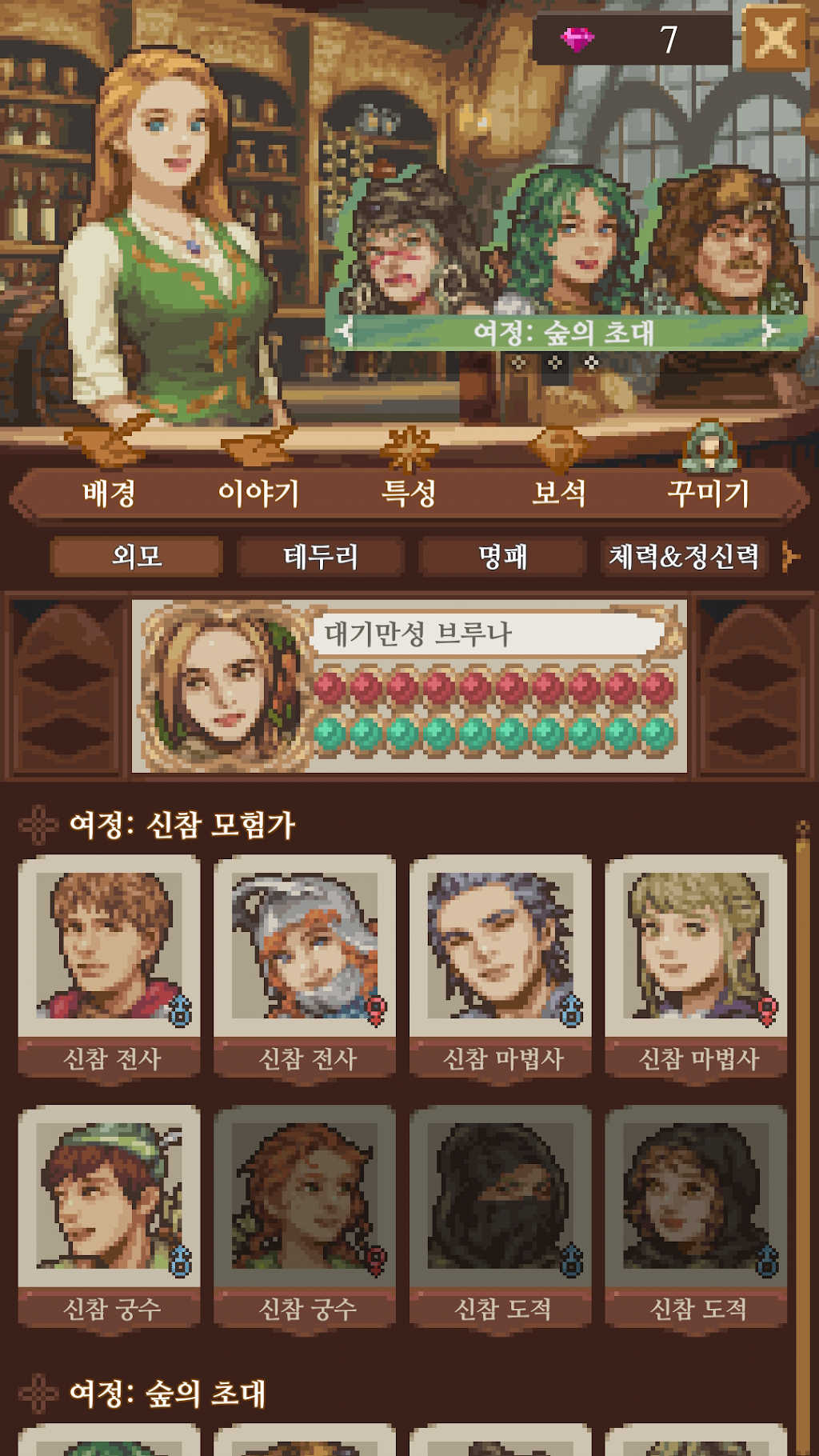Switch to the 배경 tab

pyautogui.click(x=110, y=493)
